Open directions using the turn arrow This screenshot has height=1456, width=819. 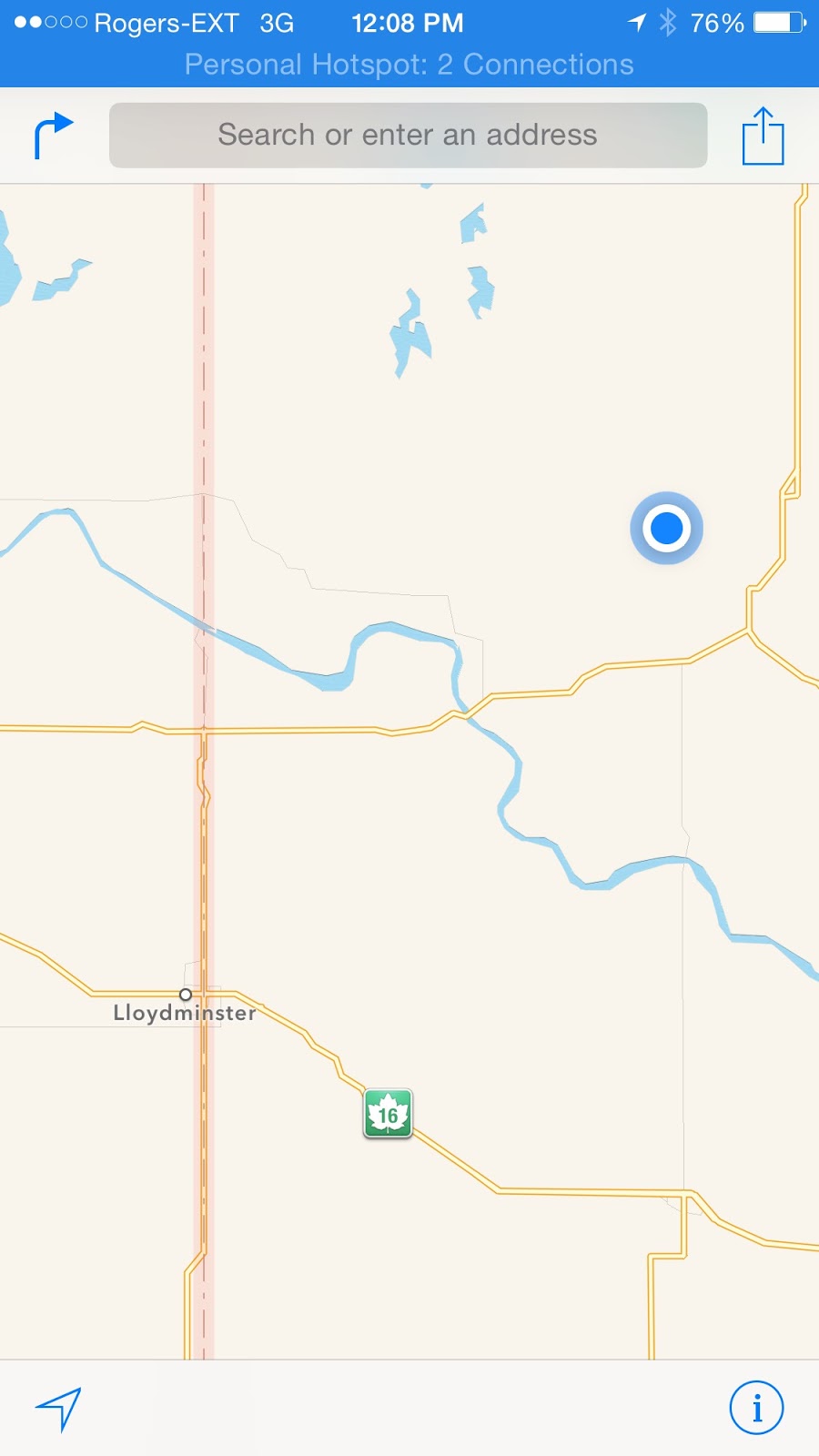point(53,135)
